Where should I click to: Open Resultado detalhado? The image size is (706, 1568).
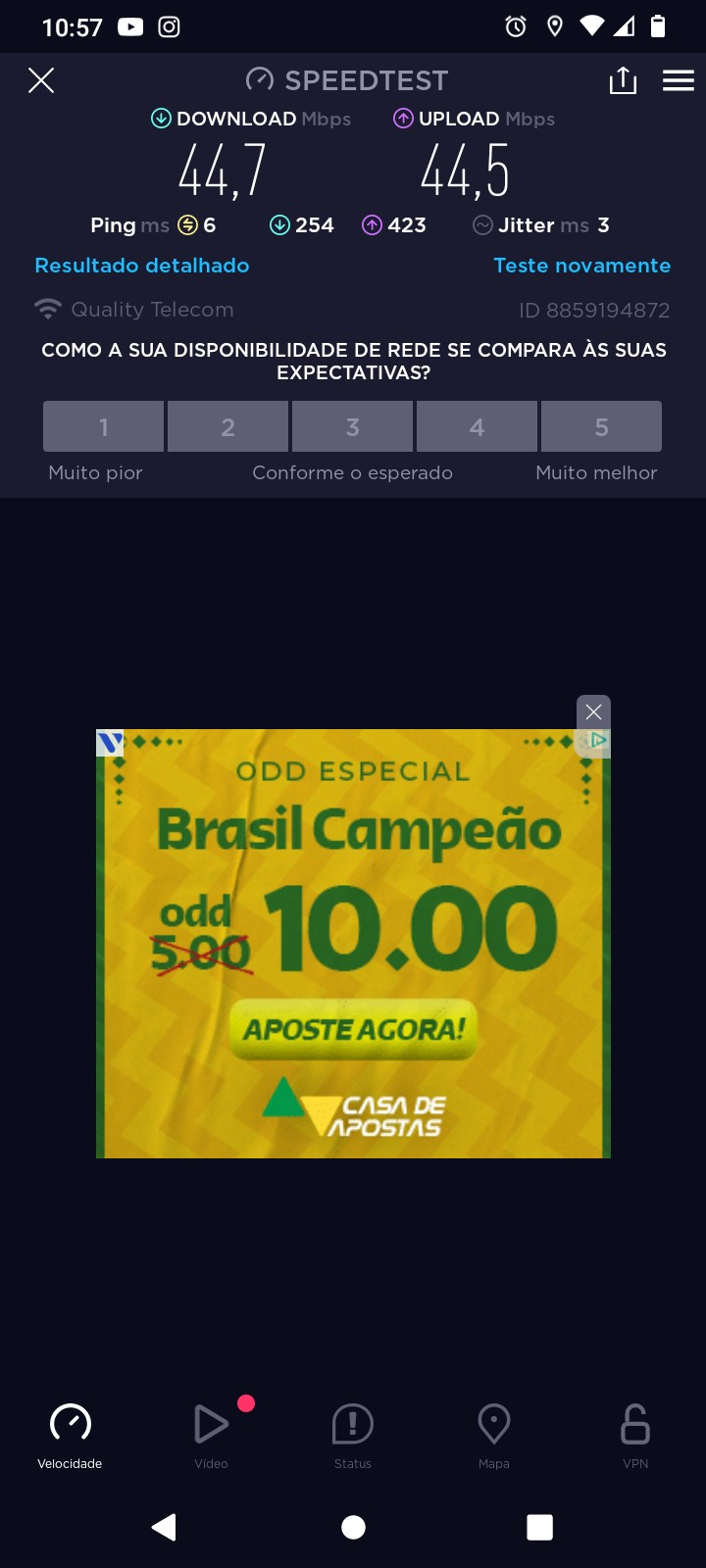pos(142,266)
